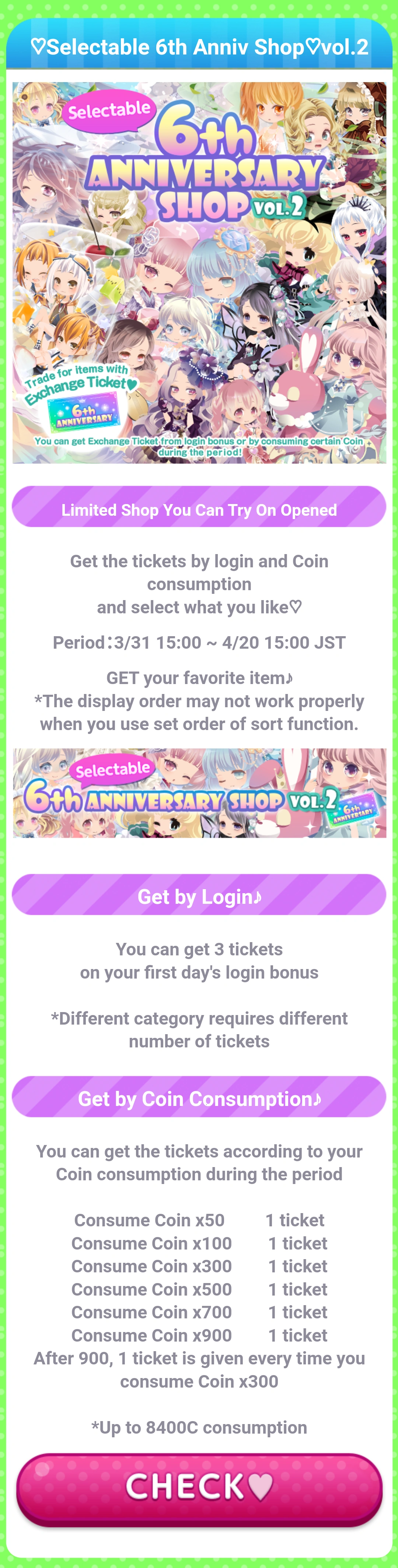The width and height of the screenshot is (398, 1568).
Task: Open the small 6th Anniversary Shop Vol.2 banner
Action: click(199, 793)
